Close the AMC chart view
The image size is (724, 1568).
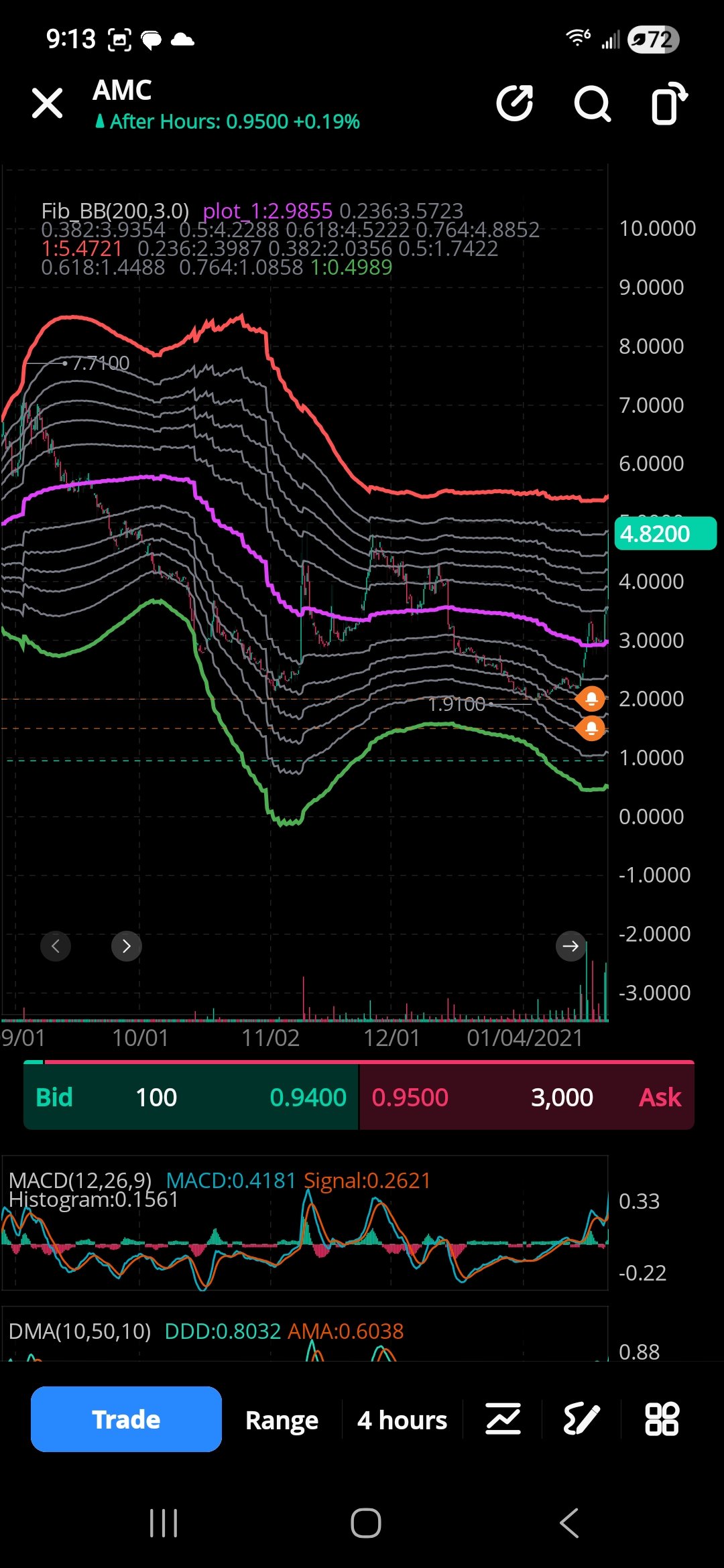click(x=48, y=104)
